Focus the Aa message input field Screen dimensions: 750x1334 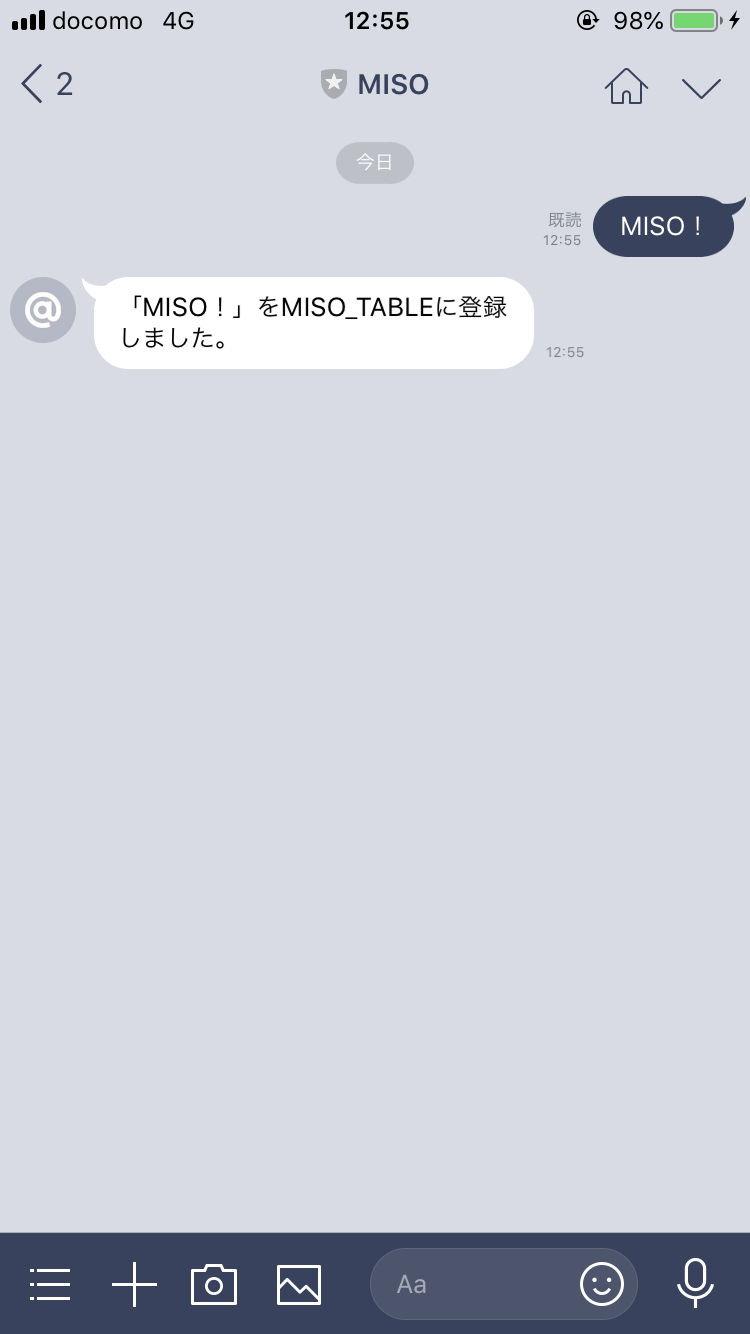pyautogui.click(x=470, y=1283)
